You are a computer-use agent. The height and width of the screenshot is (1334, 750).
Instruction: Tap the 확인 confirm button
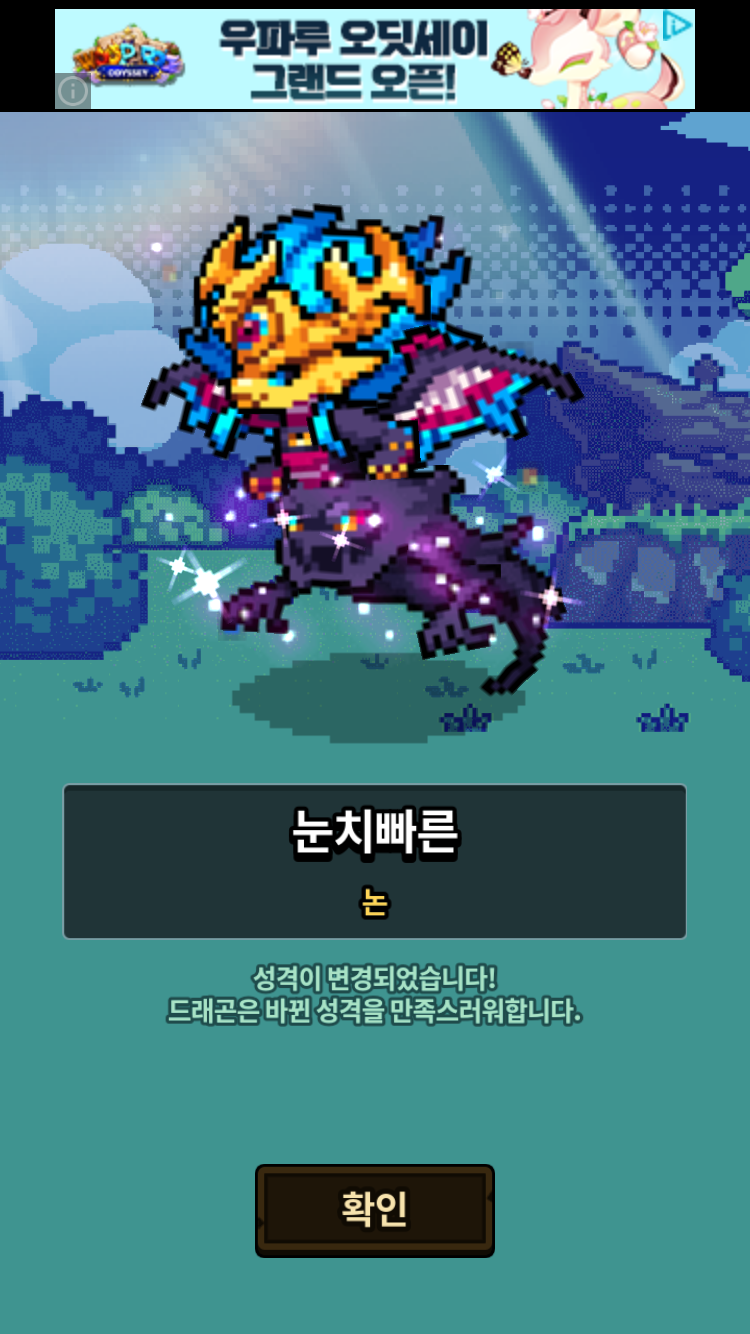pos(375,1209)
